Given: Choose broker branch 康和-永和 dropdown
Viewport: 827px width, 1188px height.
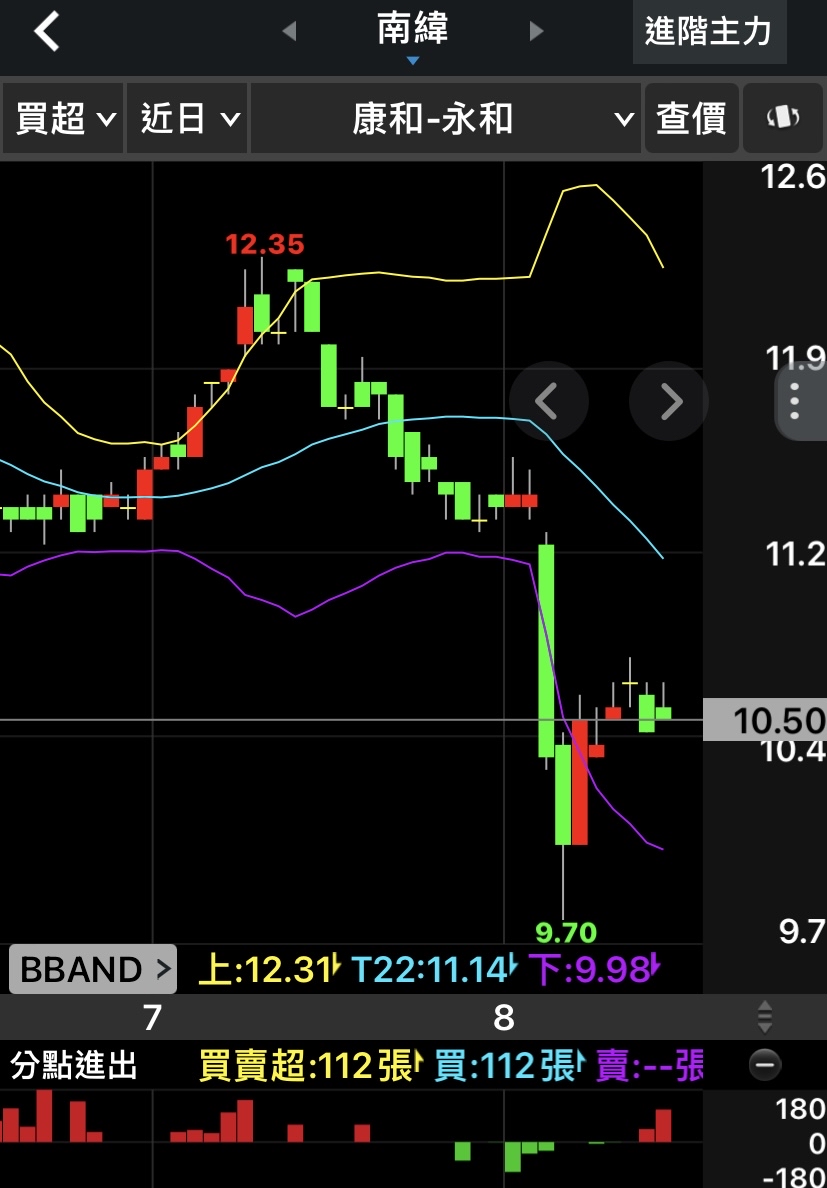Looking at the screenshot, I should [445, 119].
